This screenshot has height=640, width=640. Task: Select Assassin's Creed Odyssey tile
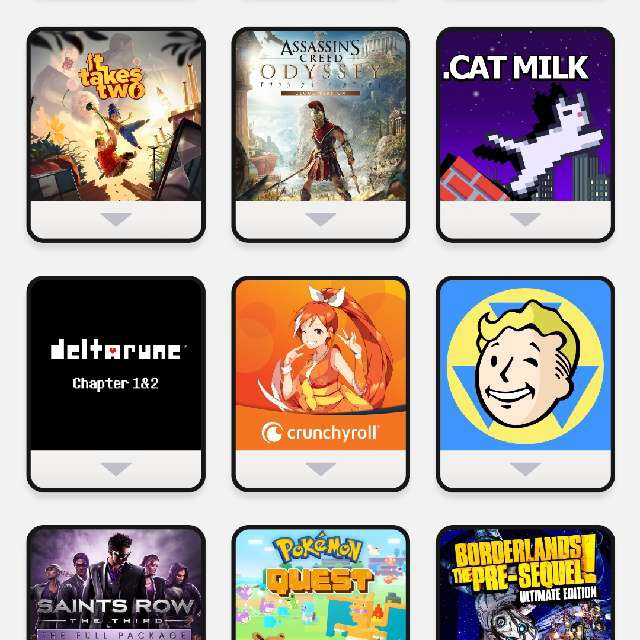tap(321, 116)
